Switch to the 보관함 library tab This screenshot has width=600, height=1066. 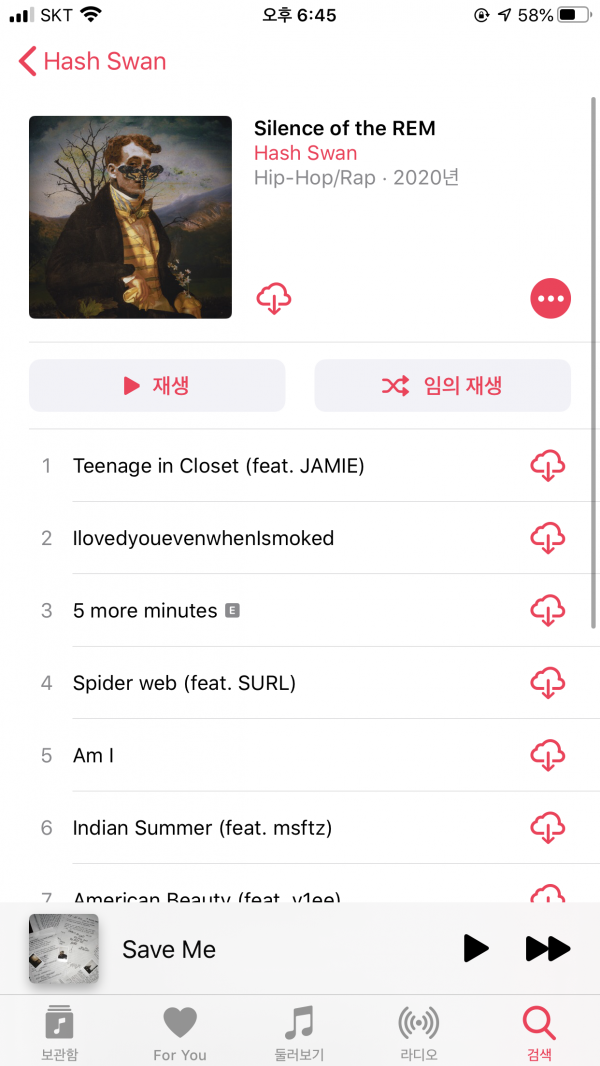point(60,1032)
